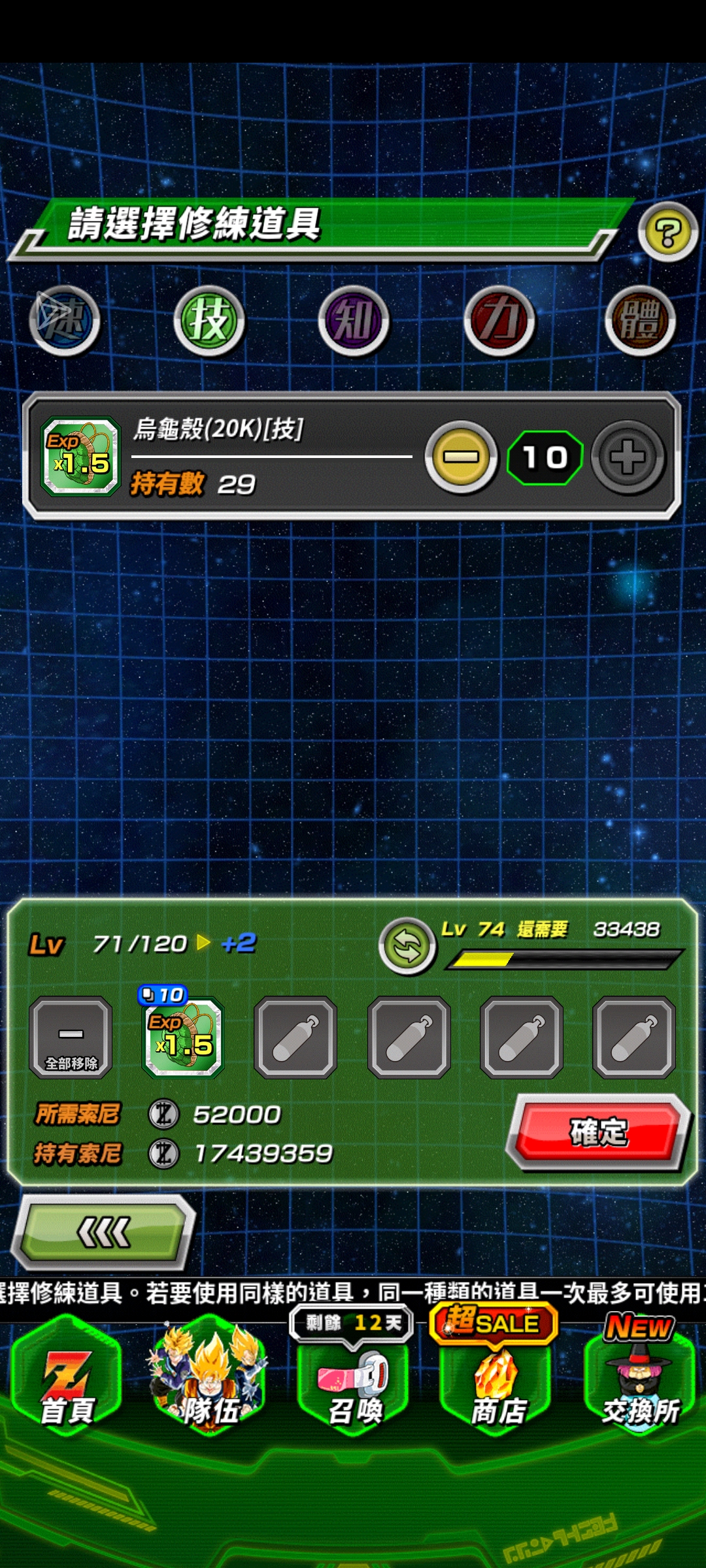This screenshot has height=1568, width=706.
Task: Show 力 type training items
Action: 499,320
